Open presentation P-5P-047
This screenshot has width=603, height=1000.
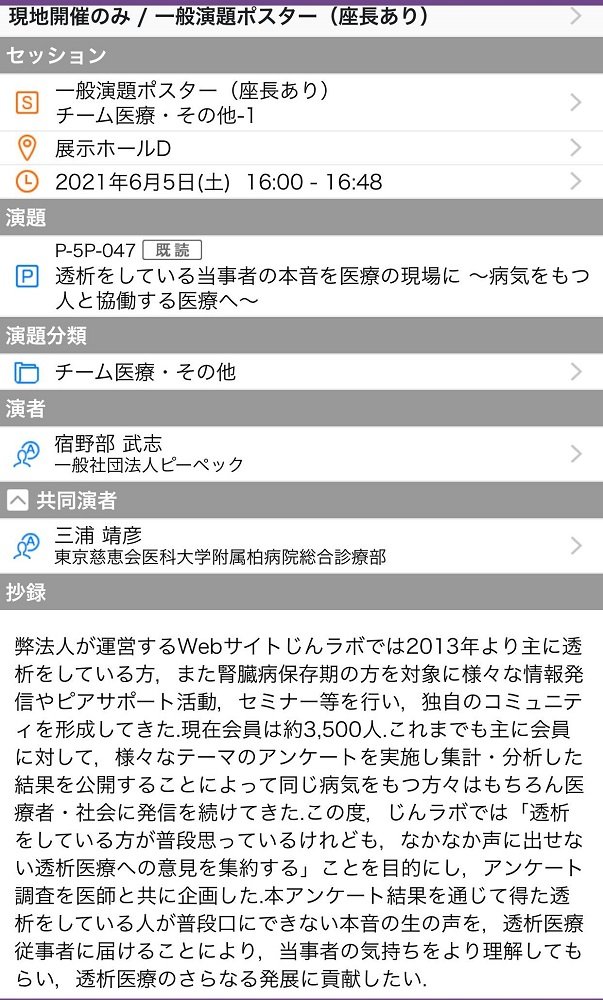[300, 274]
